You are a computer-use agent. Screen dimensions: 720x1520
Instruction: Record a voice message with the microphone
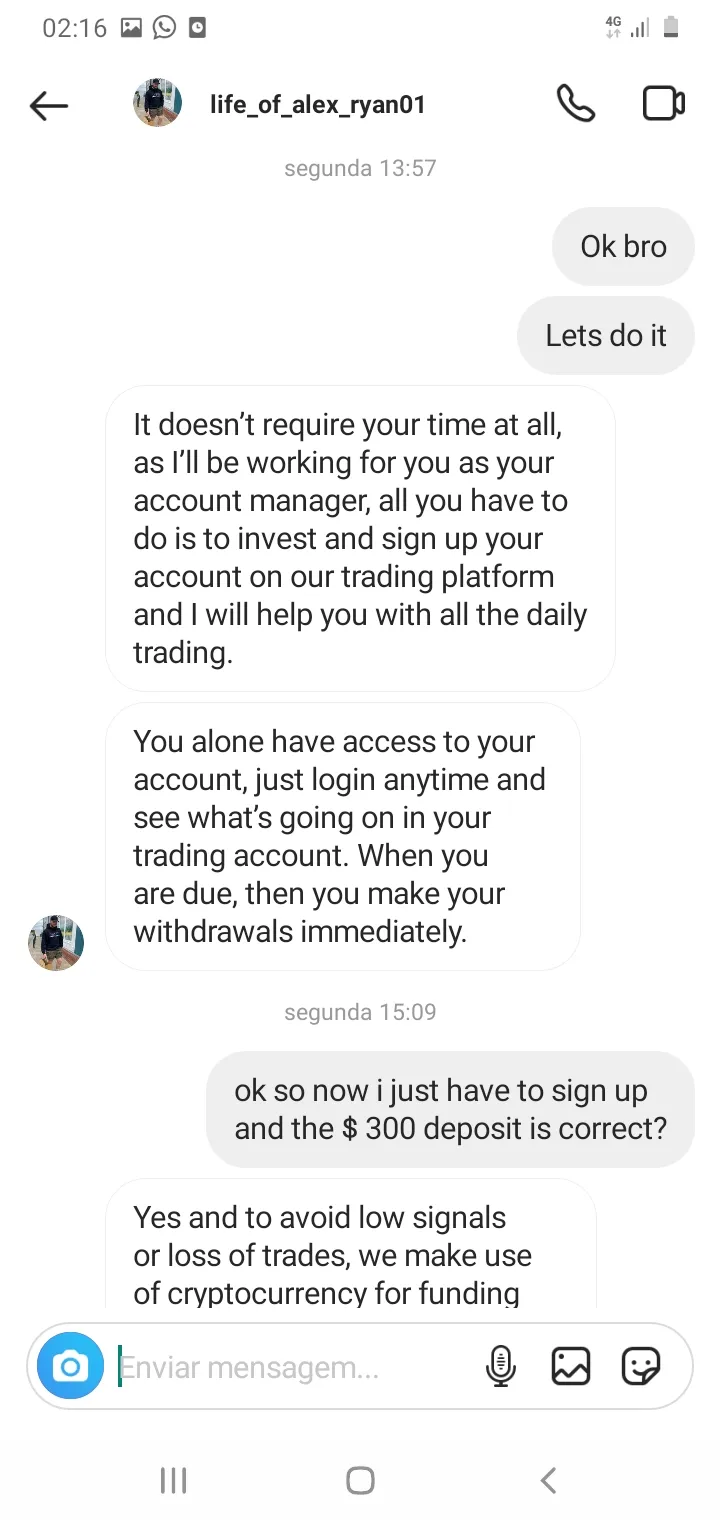pos(500,1366)
